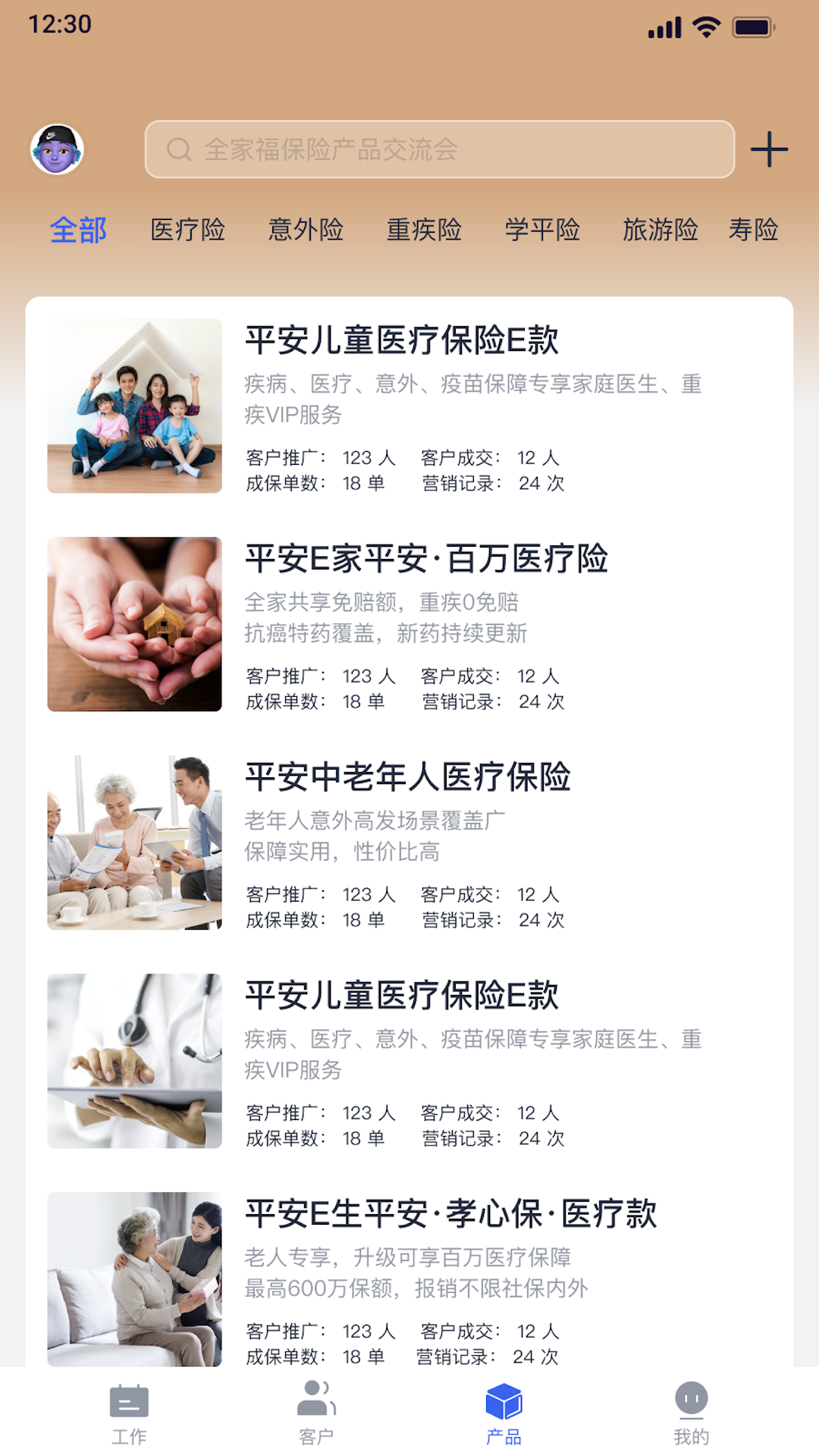Open the 旅游险 category tab
This screenshot has height=1456, width=819.
[660, 230]
